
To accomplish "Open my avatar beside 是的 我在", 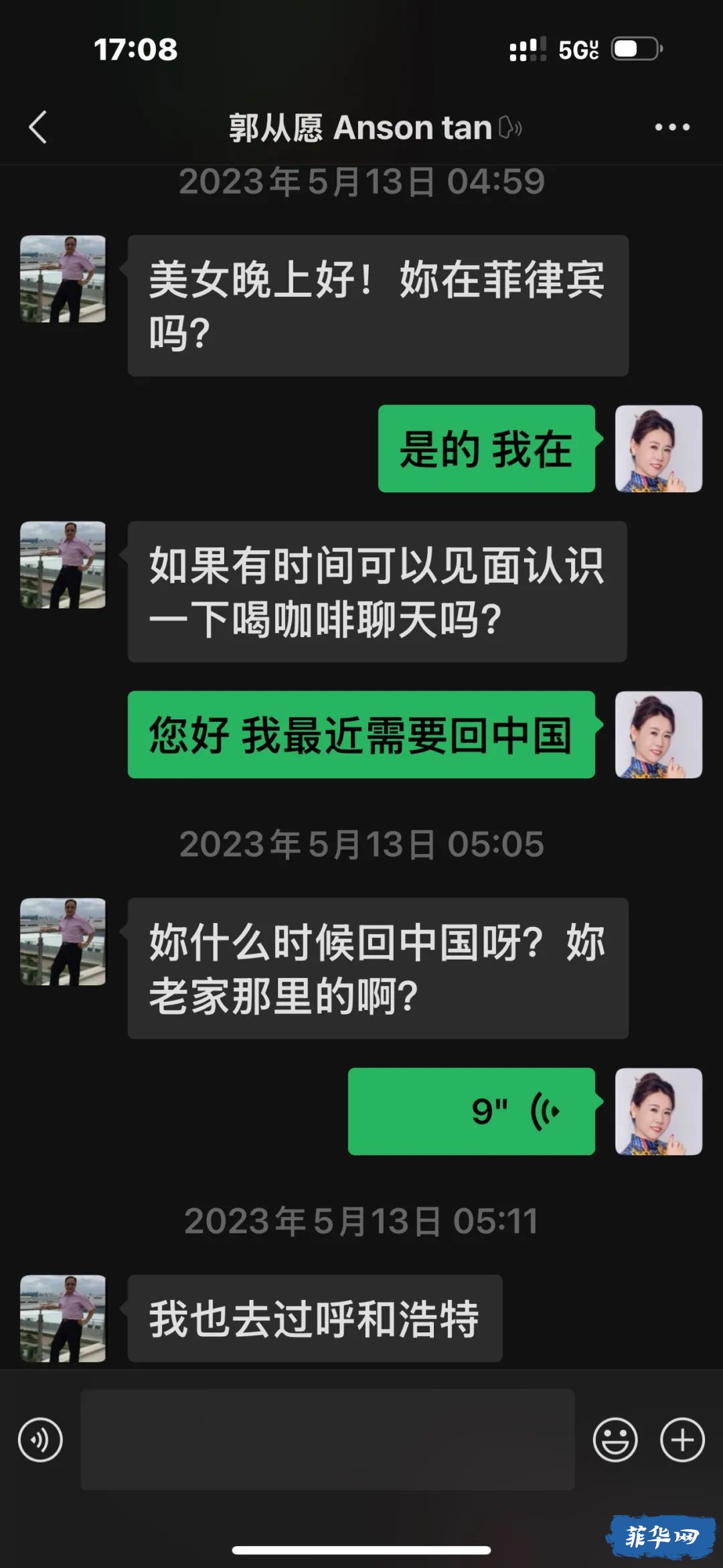I will [x=659, y=449].
